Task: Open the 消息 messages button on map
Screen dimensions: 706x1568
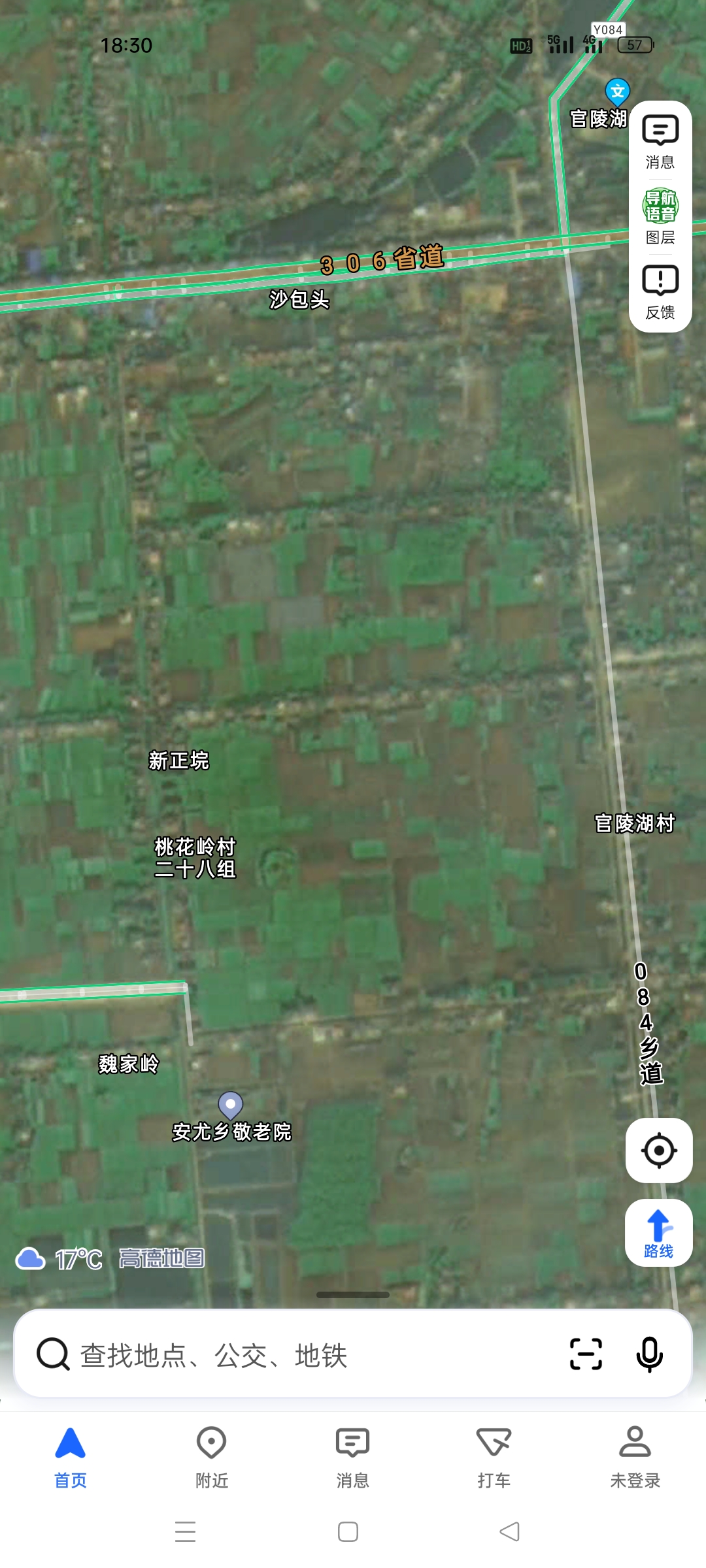Action: tap(660, 141)
